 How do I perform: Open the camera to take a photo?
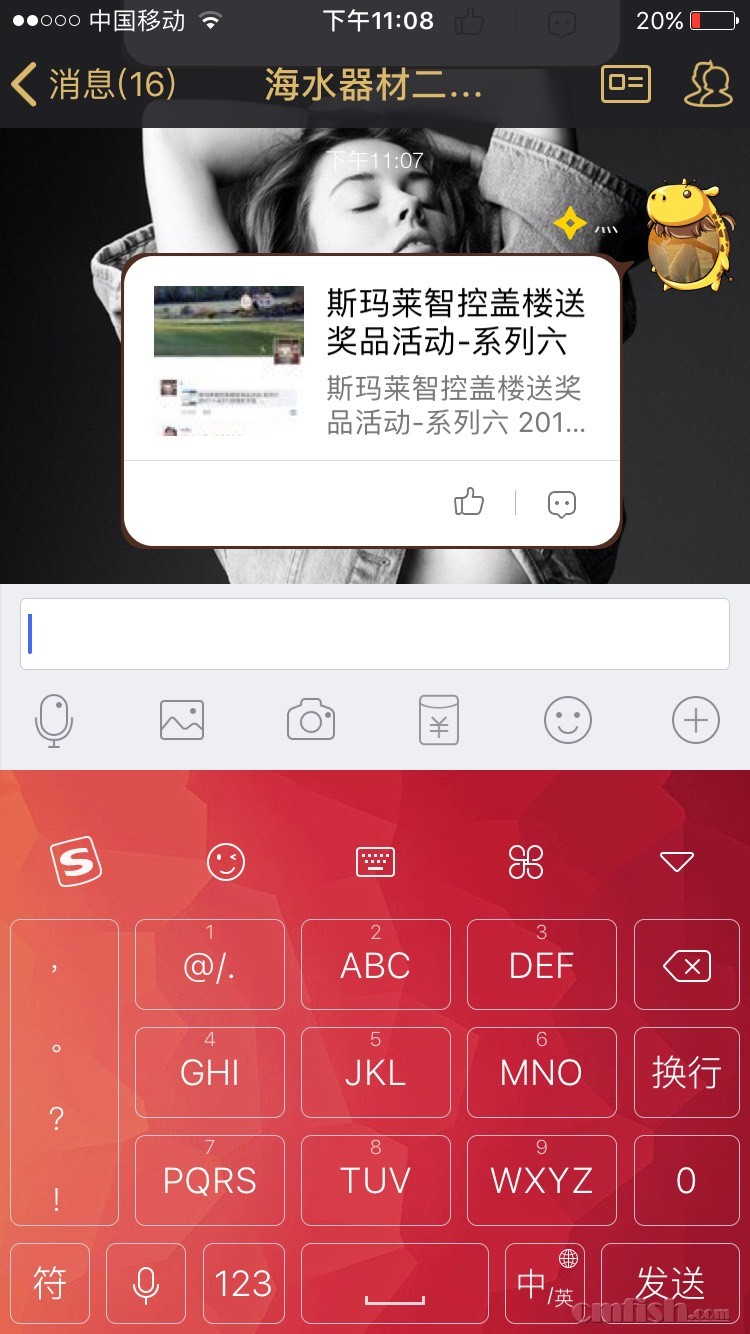(310, 720)
